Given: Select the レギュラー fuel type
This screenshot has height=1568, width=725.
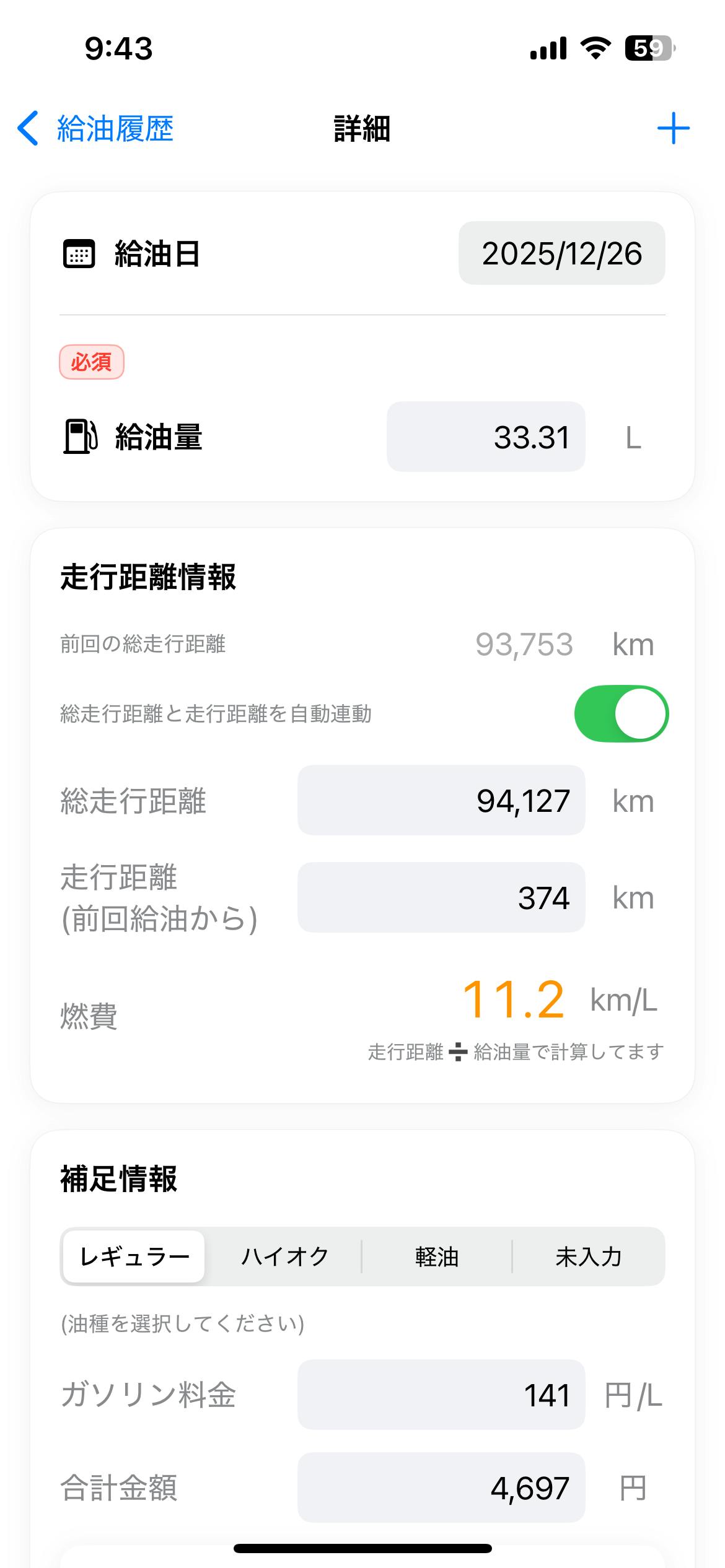Looking at the screenshot, I should pyautogui.click(x=134, y=1257).
